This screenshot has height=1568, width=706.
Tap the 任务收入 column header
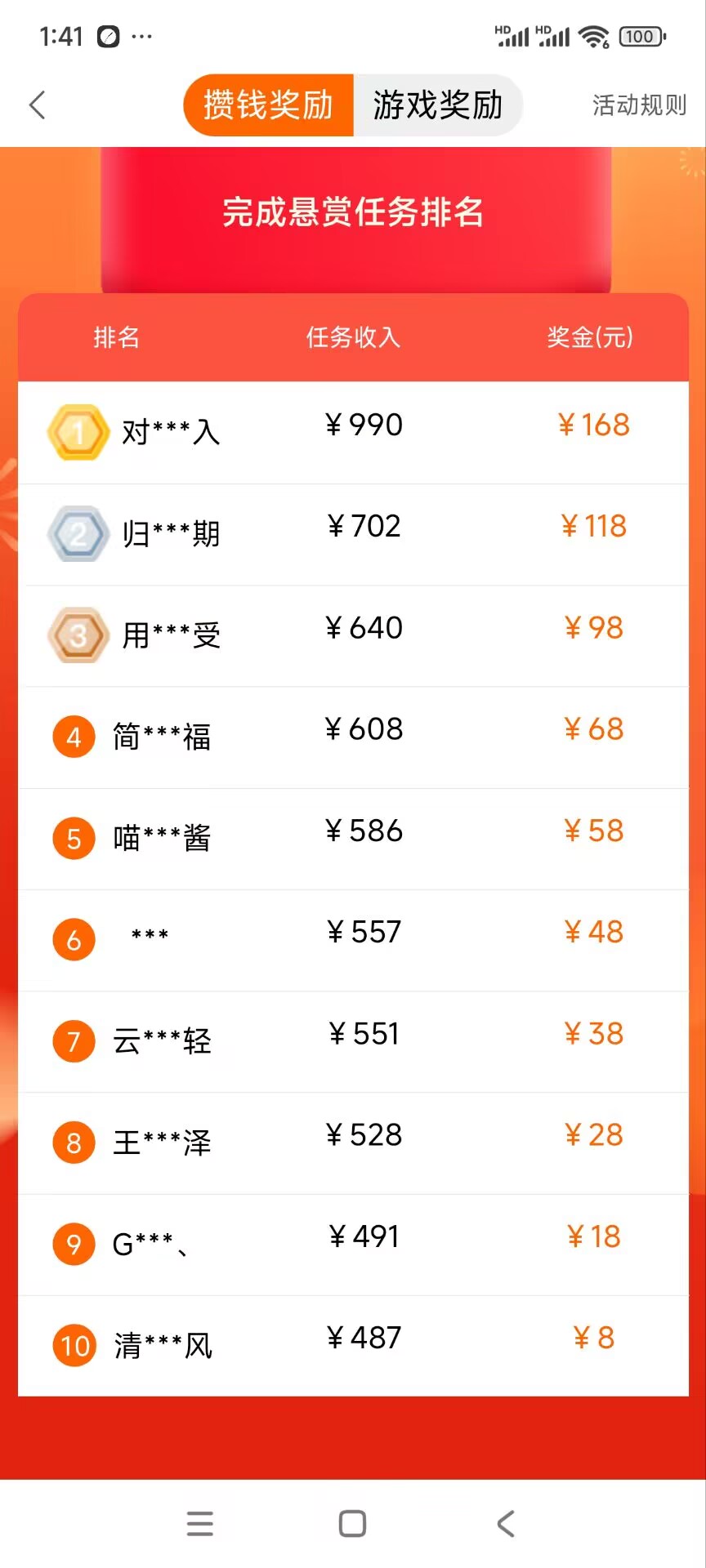pos(353,338)
